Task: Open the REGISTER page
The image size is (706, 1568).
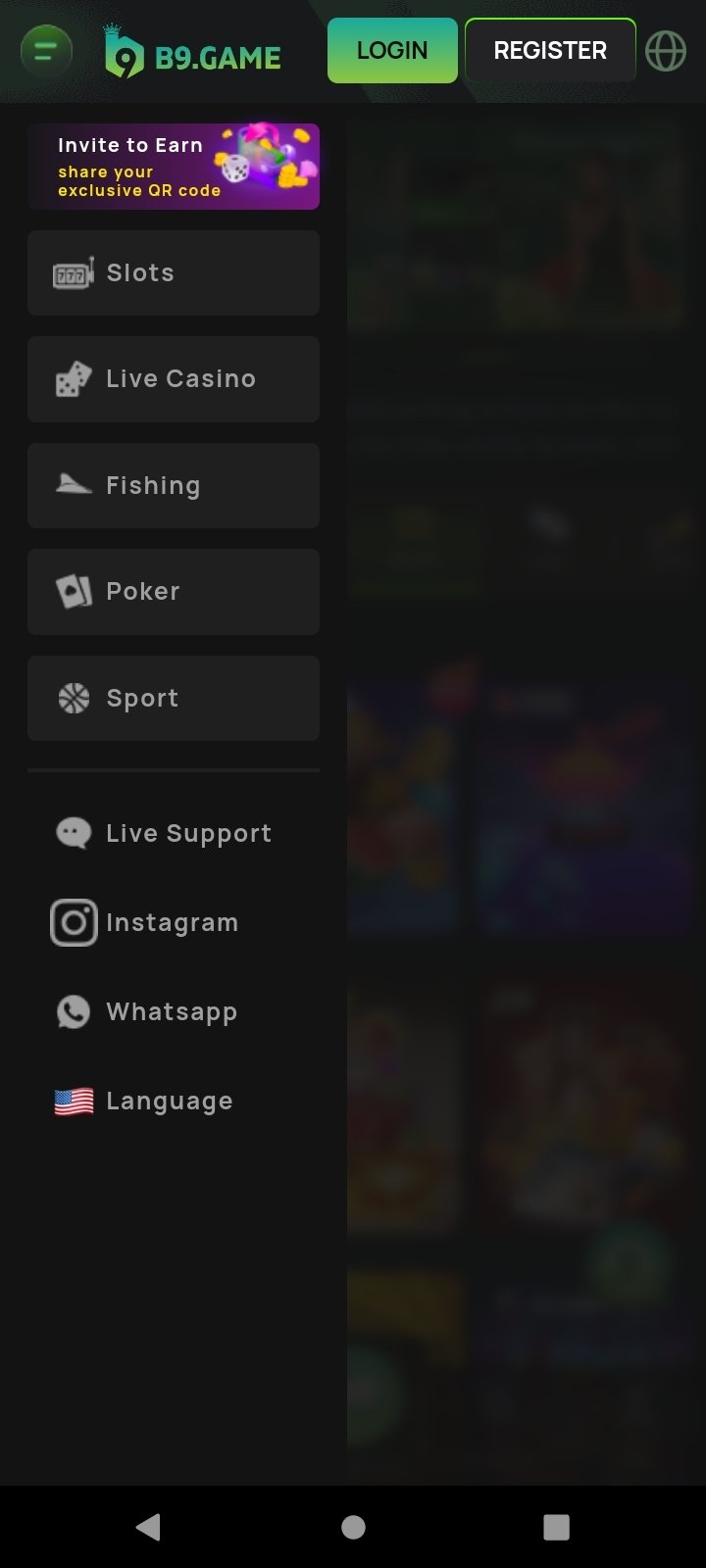Action: (550, 50)
